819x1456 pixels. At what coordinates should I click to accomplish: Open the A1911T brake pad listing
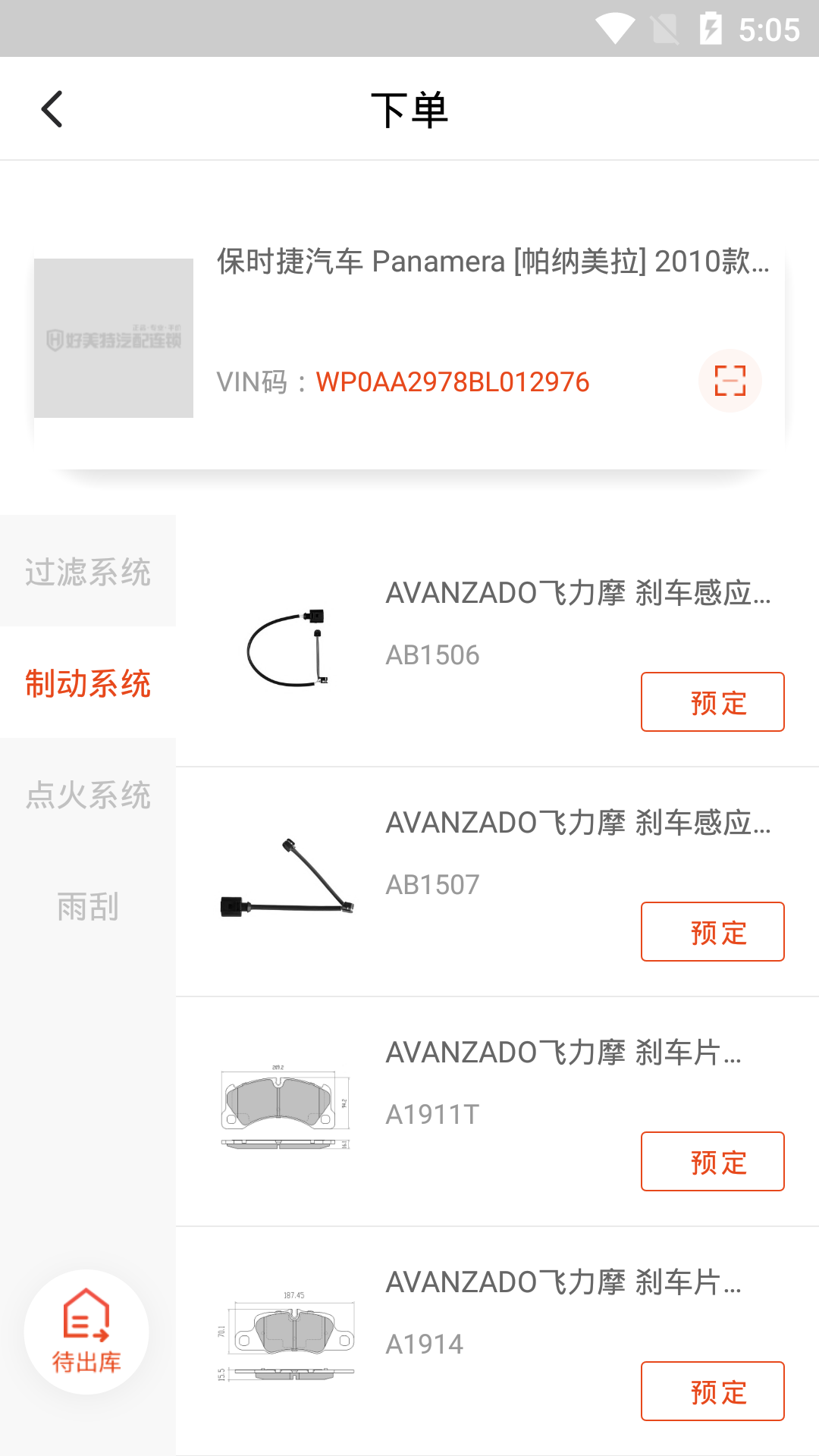tap(563, 1053)
